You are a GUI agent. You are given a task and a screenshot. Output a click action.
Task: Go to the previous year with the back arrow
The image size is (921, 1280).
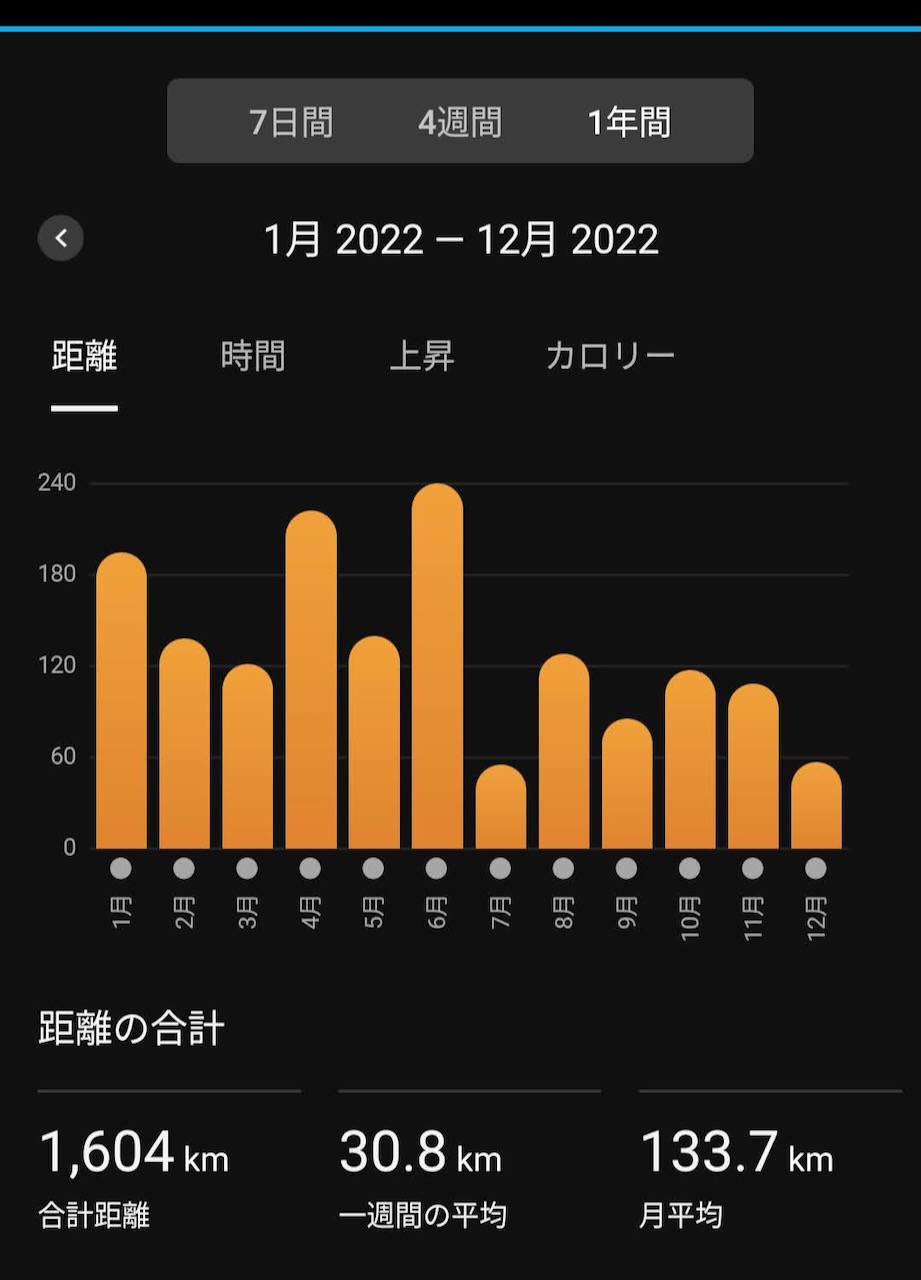coord(61,239)
